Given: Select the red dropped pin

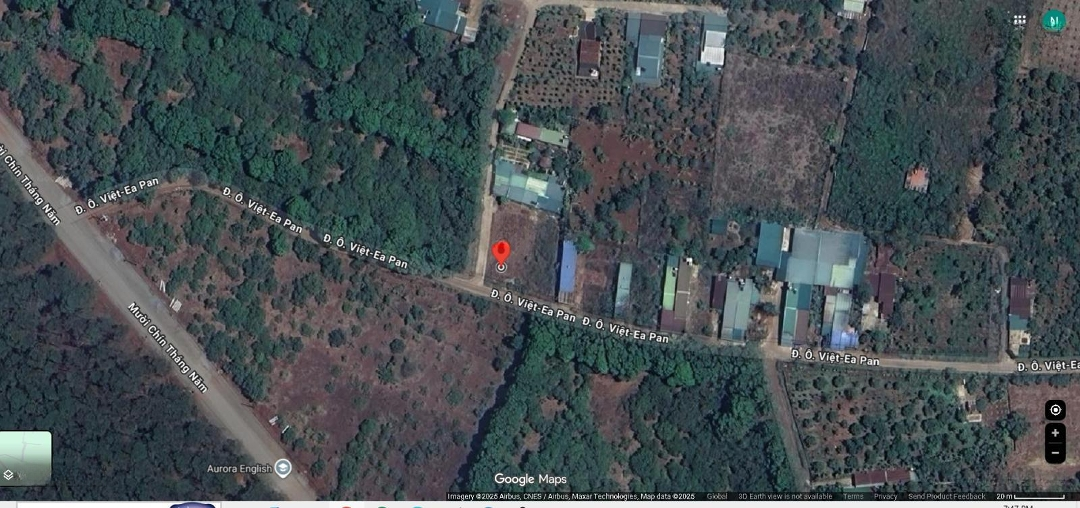Looking at the screenshot, I should click(x=502, y=254).
